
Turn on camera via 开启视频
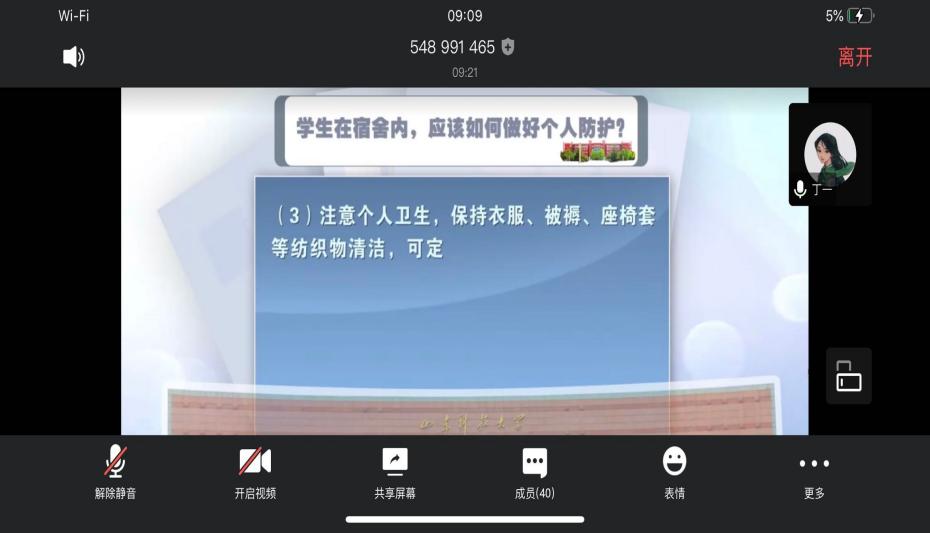click(255, 472)
